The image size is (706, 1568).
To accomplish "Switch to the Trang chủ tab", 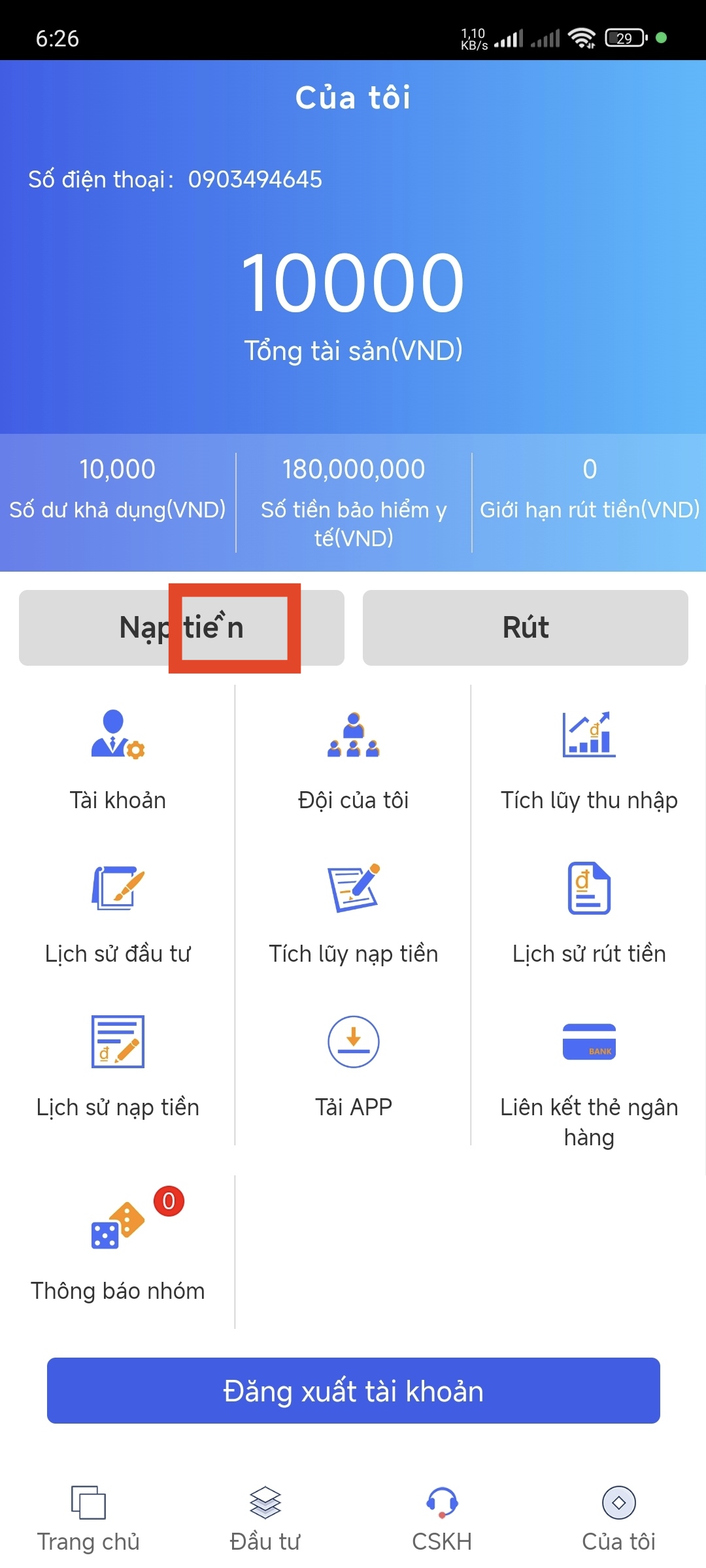I will point(88,1519).
